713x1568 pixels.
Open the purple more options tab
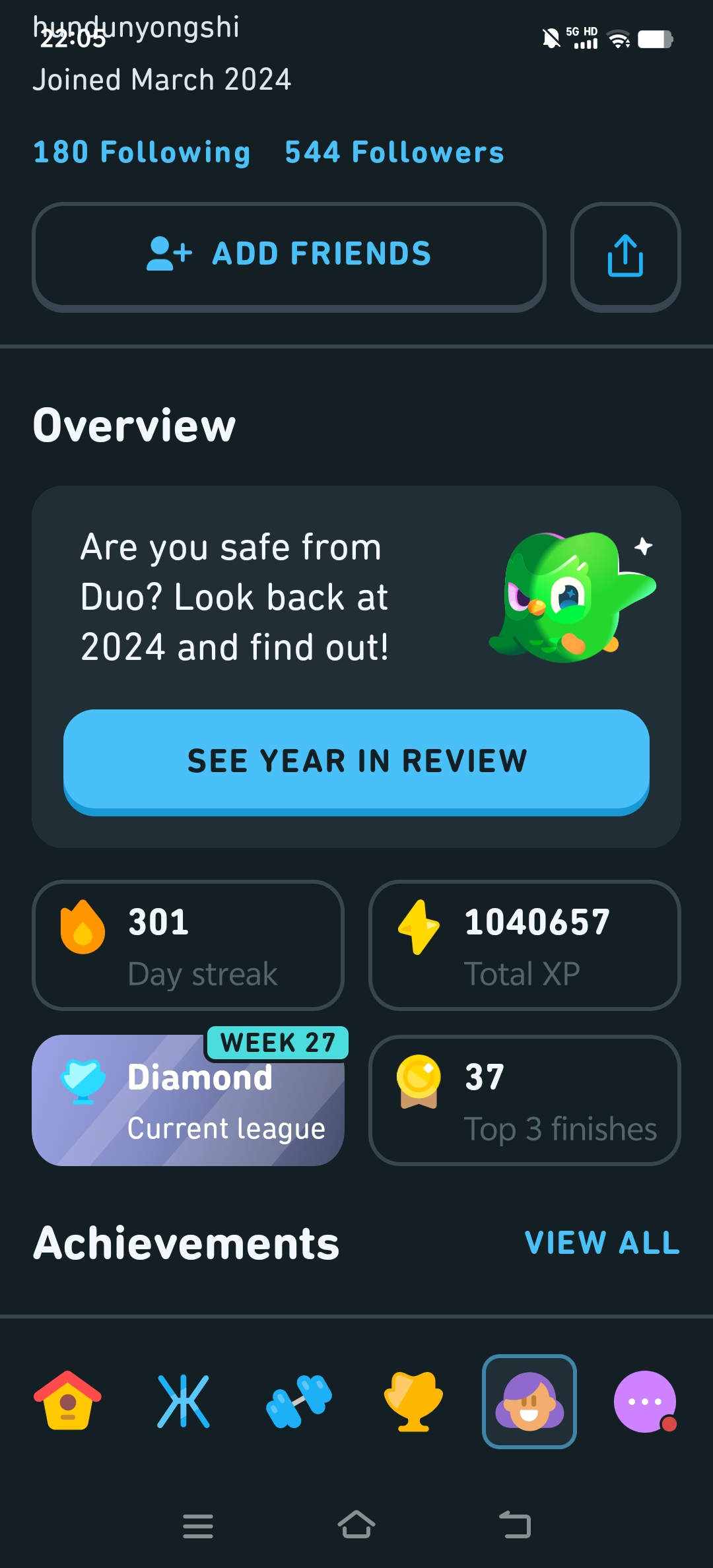[645, 1401]
